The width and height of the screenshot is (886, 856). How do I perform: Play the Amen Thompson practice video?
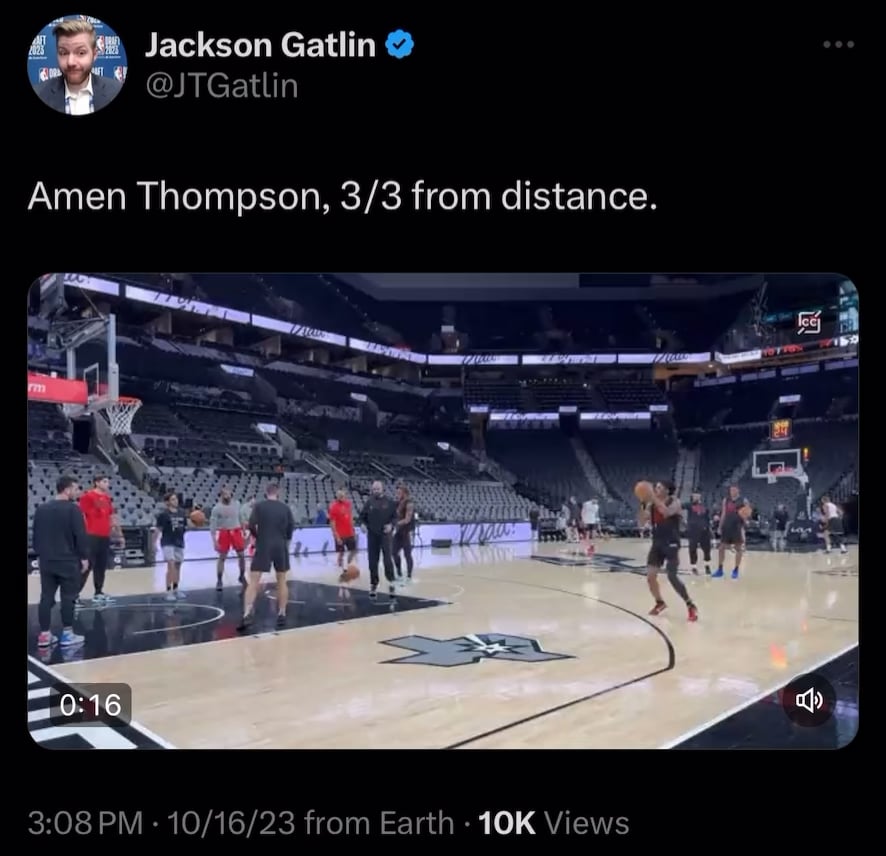pos(442,510)
